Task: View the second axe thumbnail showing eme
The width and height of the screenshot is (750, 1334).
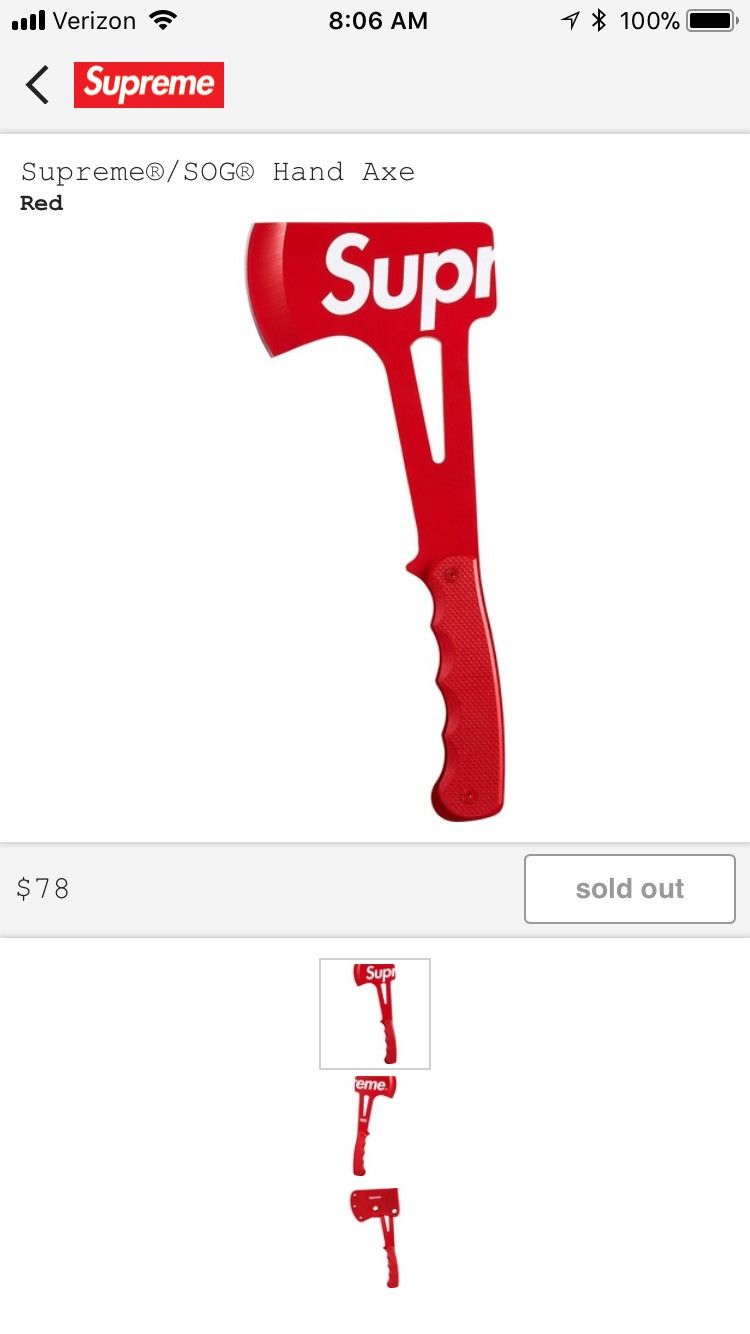Action: (375, 1125)
